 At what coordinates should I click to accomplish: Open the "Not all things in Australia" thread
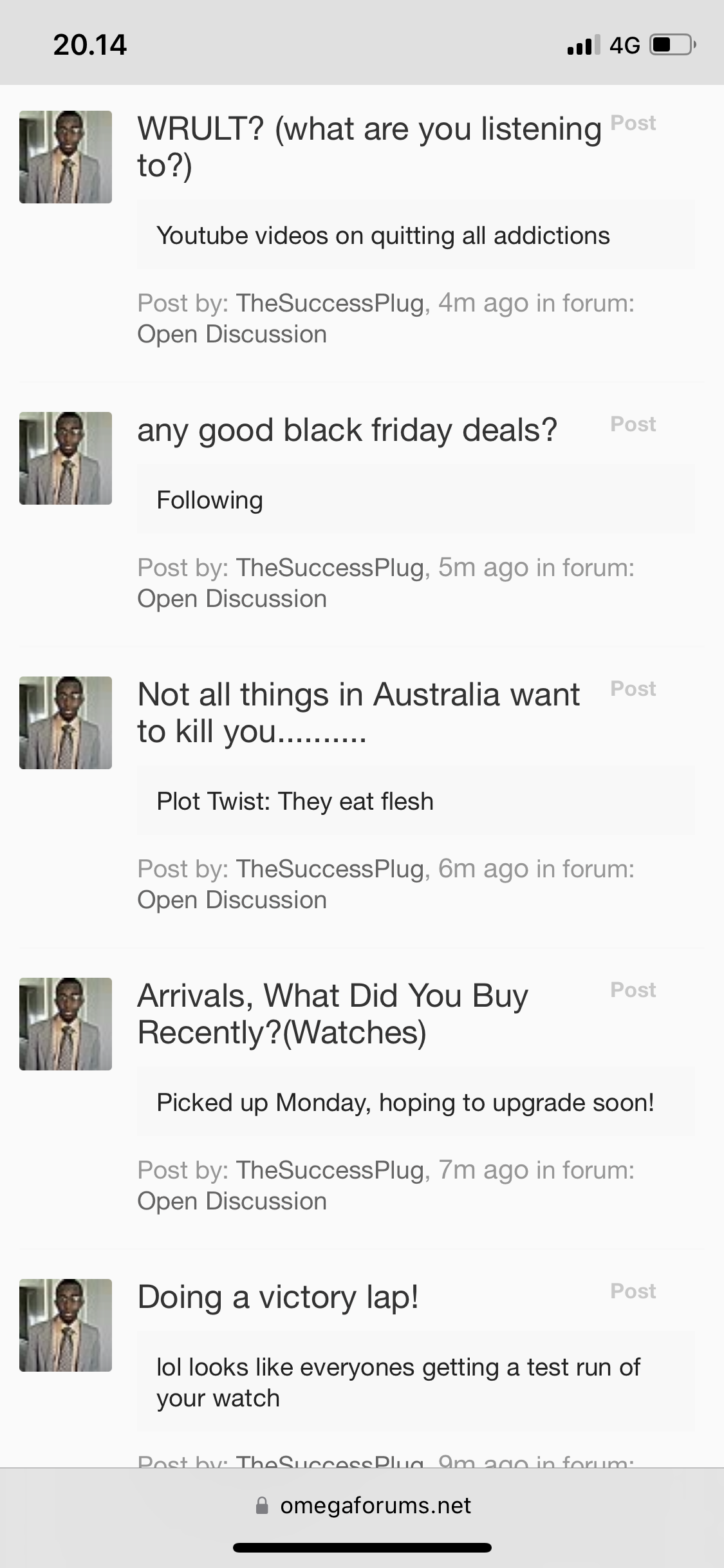point(358,713)
